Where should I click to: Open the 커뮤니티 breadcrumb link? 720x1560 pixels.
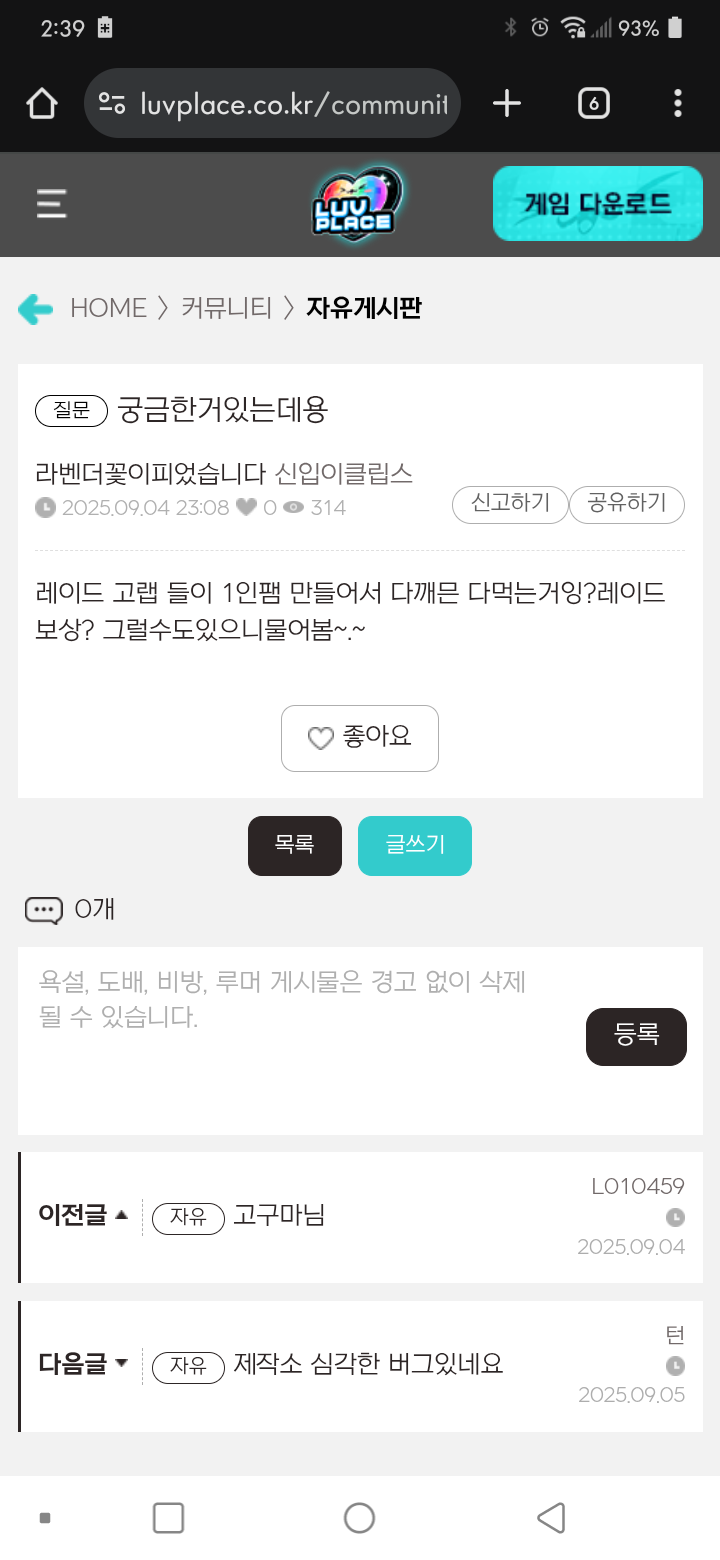226,308
